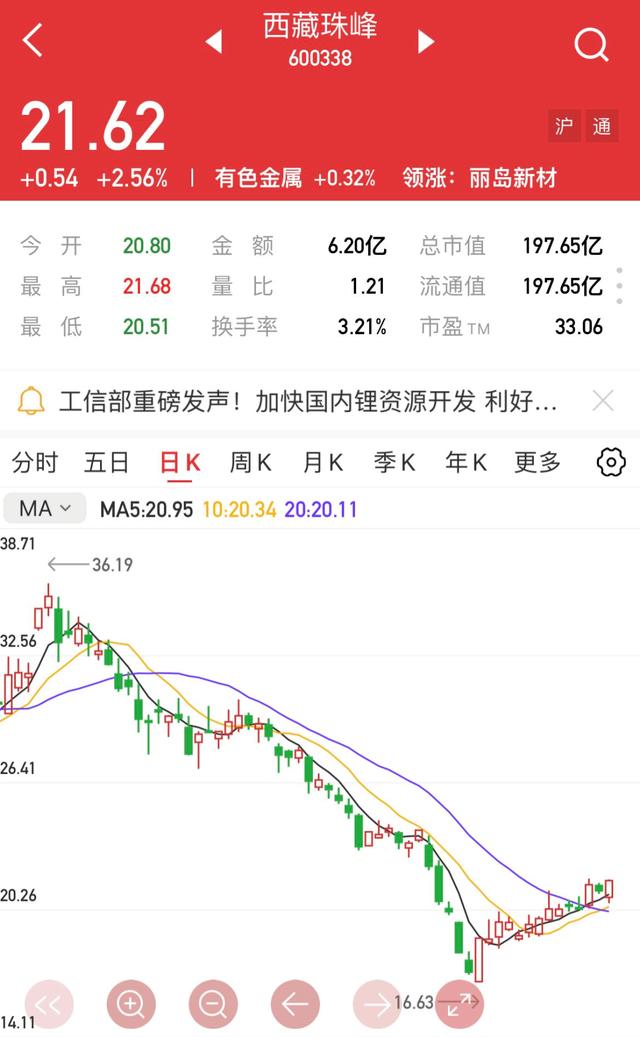Switch to 年K yearly chart

pos(466,462)
